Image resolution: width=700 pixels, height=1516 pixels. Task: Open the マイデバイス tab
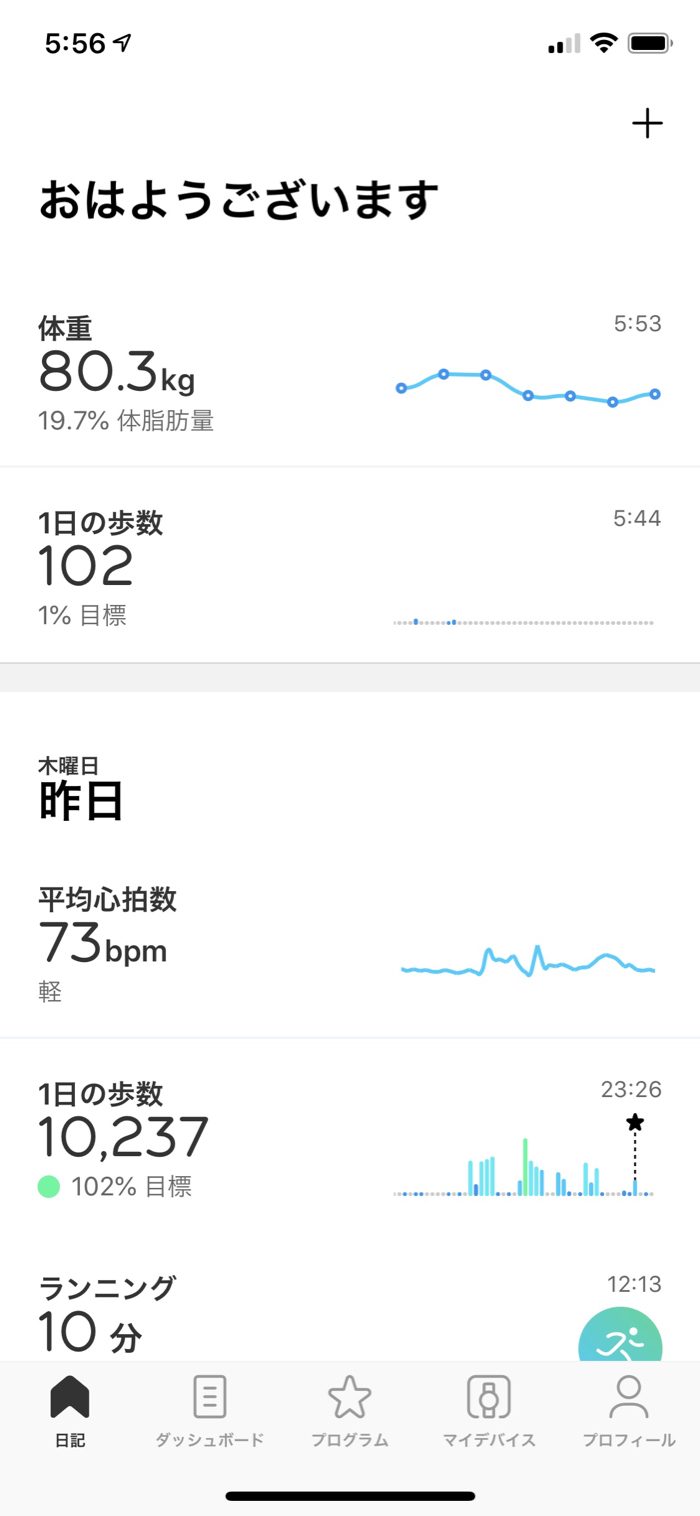(489, 1411)
